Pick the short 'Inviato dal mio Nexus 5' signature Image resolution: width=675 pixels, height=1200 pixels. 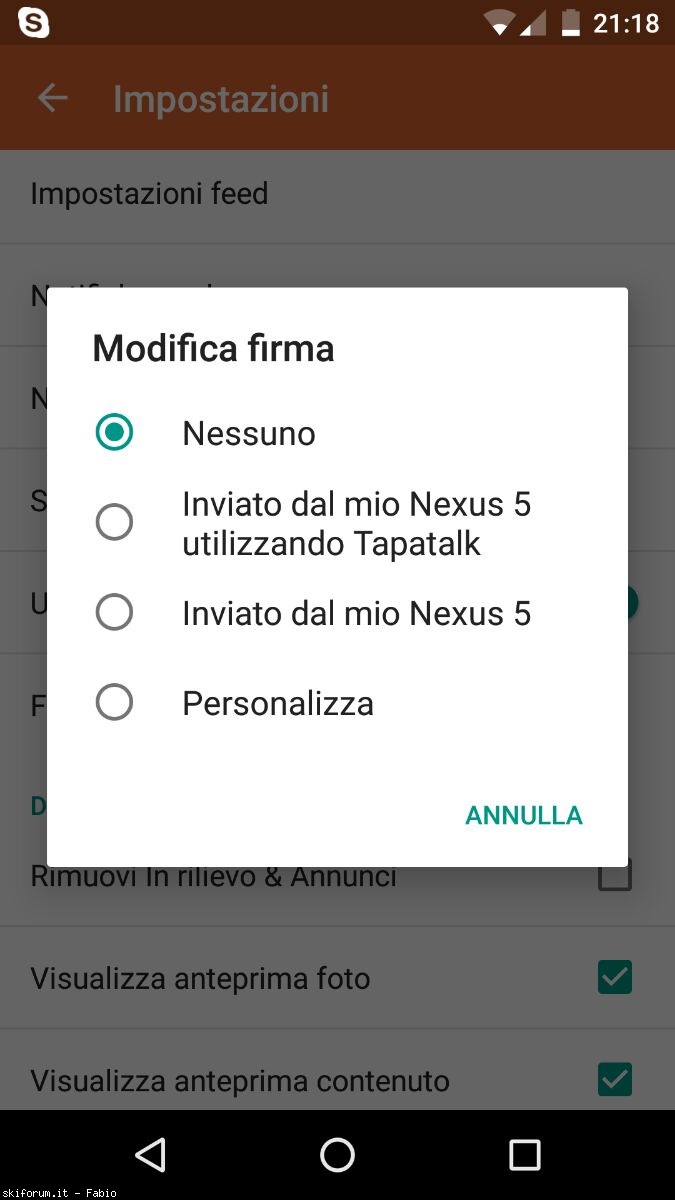pyautogui.click(x=337, y=613)
